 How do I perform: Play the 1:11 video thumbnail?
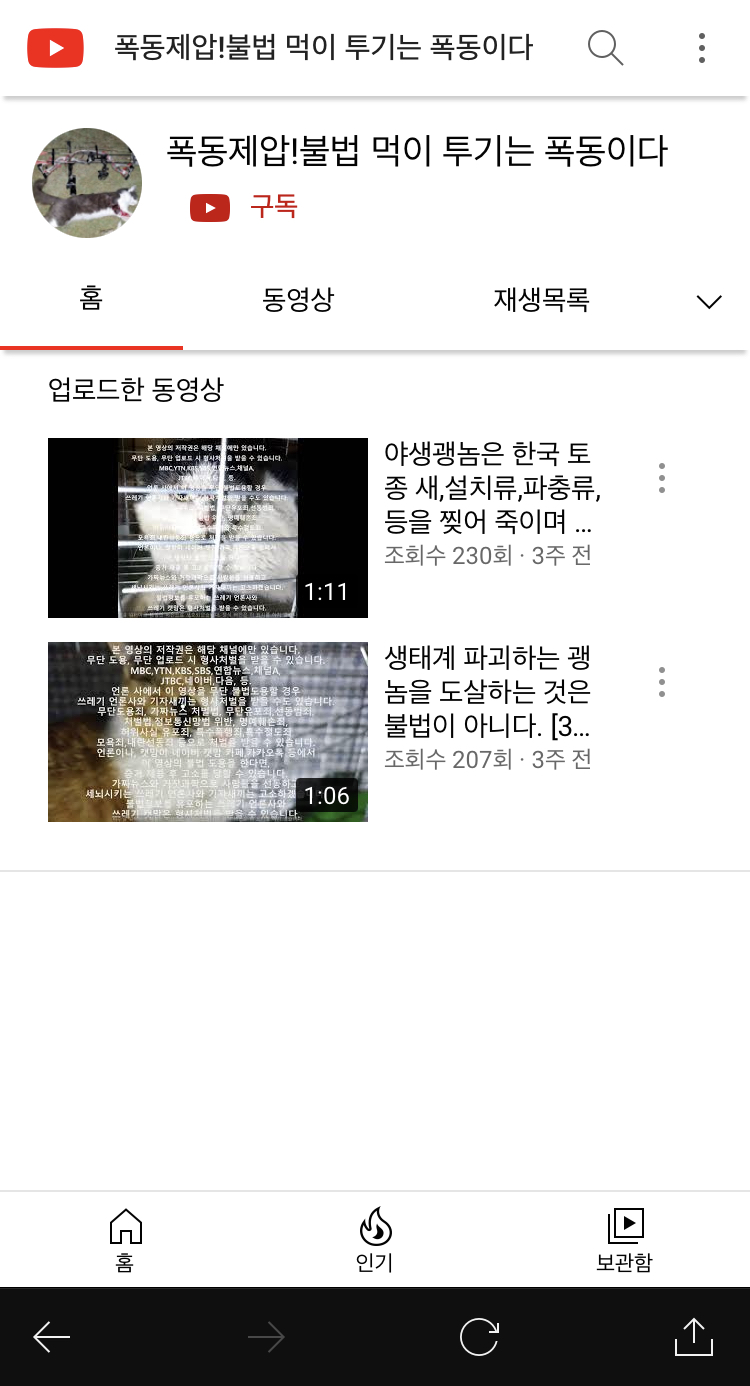(208, 528)
